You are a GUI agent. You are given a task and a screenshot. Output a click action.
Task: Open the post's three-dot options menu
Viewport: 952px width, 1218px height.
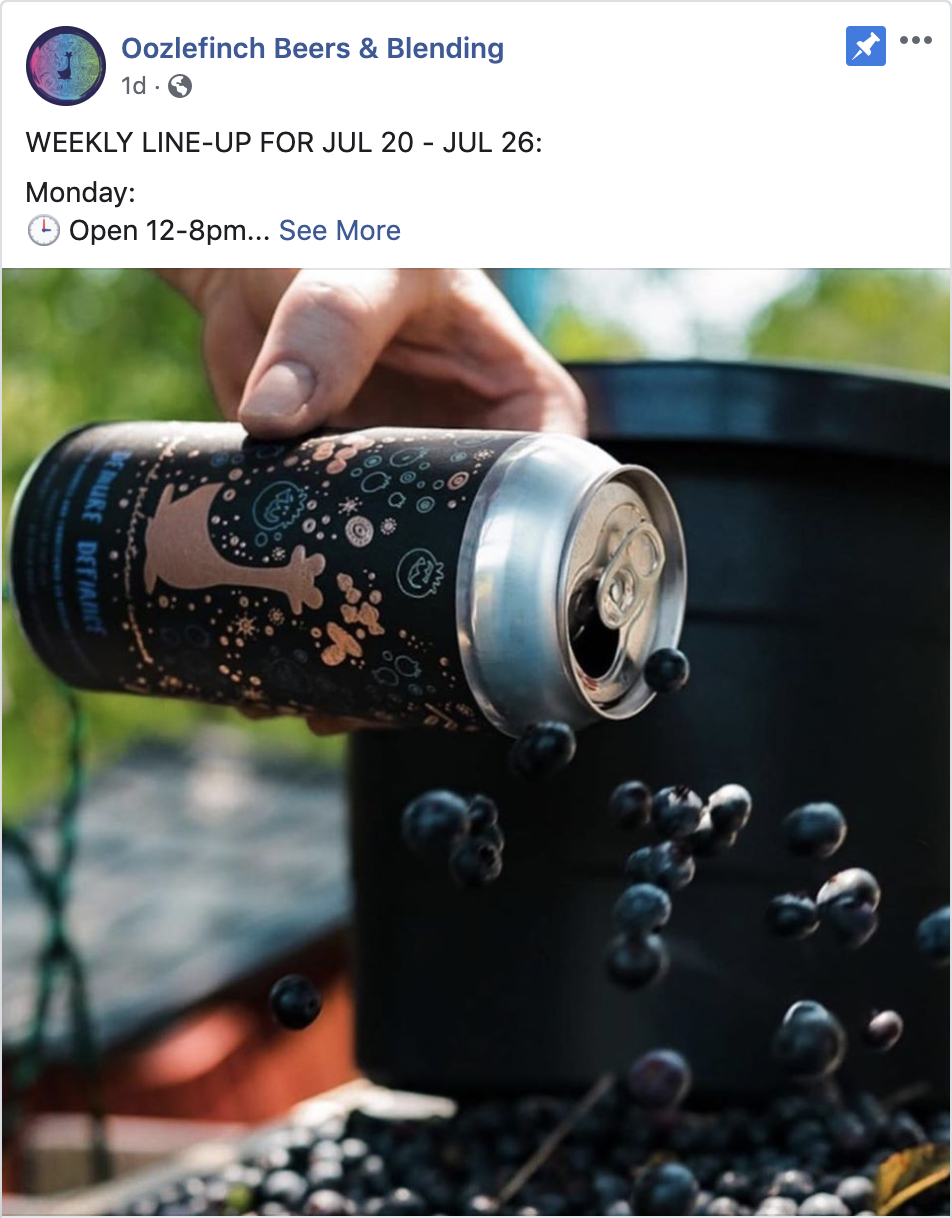click(x=915, y=41)
